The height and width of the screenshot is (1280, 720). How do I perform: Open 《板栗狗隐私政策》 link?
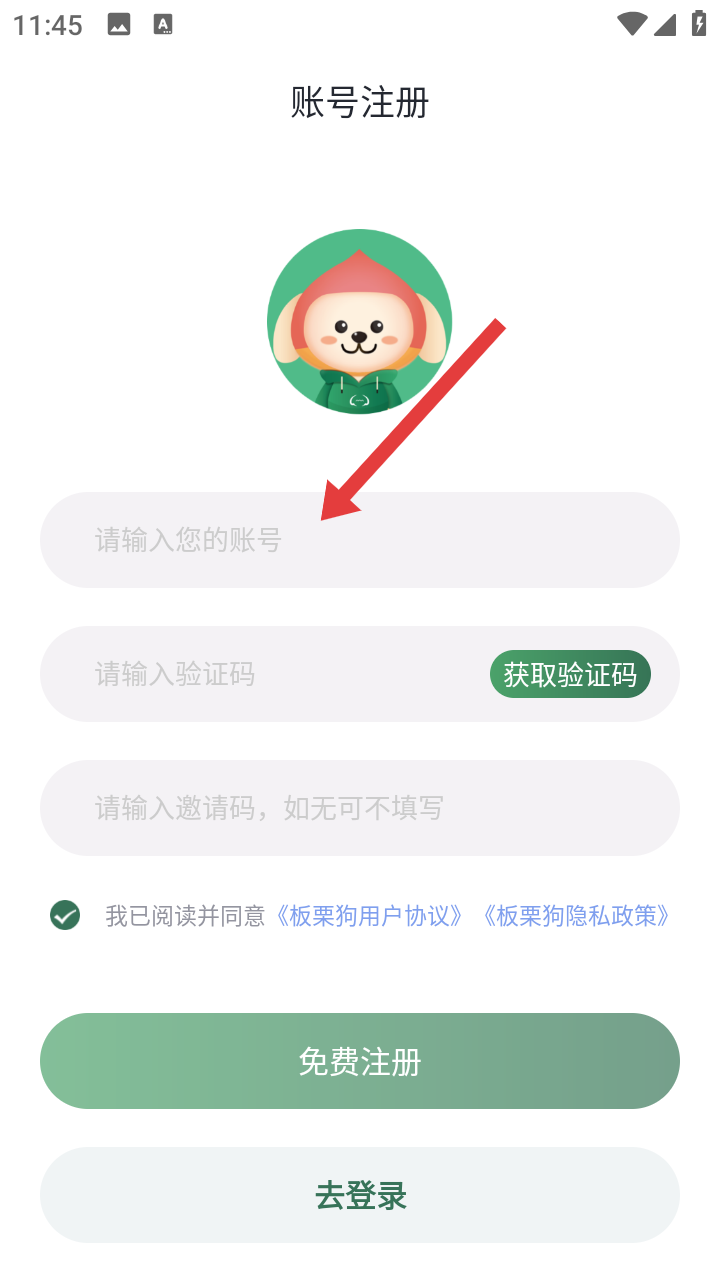pos(575,915)
